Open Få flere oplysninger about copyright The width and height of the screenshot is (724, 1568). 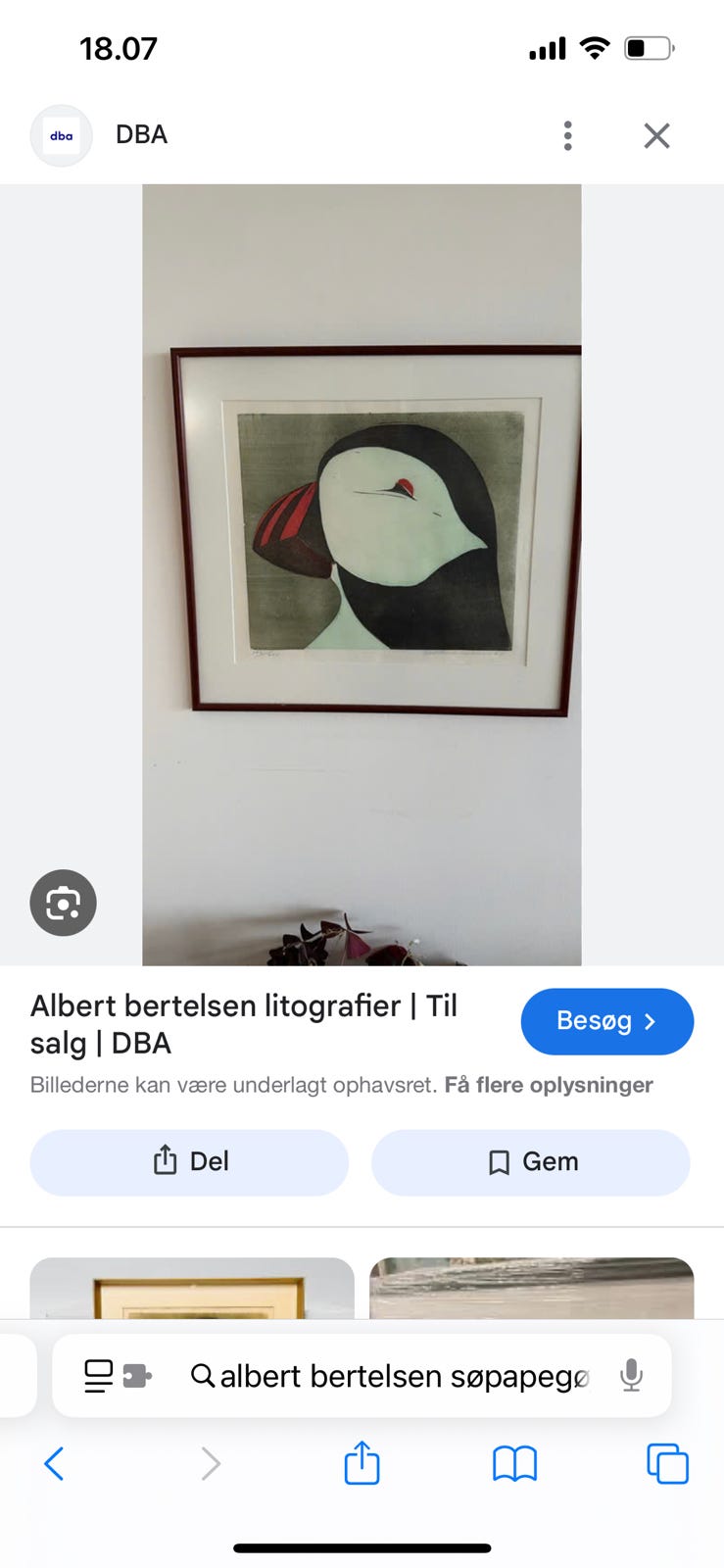point(548,1084)
